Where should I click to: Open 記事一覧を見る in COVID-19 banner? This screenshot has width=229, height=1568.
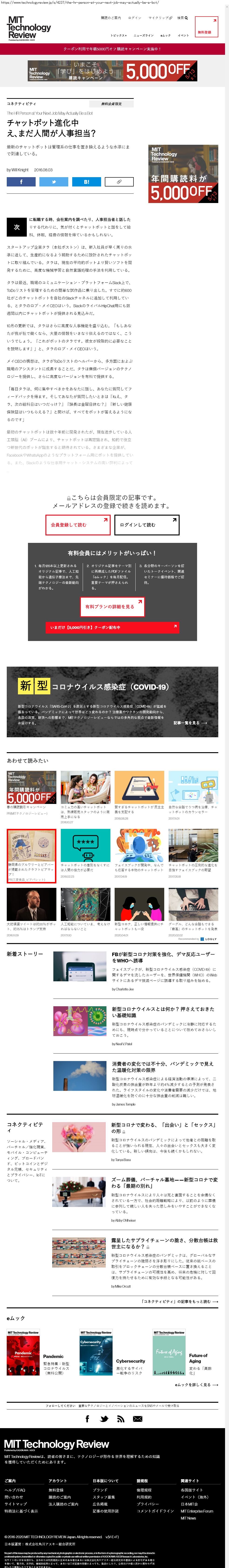190,723
